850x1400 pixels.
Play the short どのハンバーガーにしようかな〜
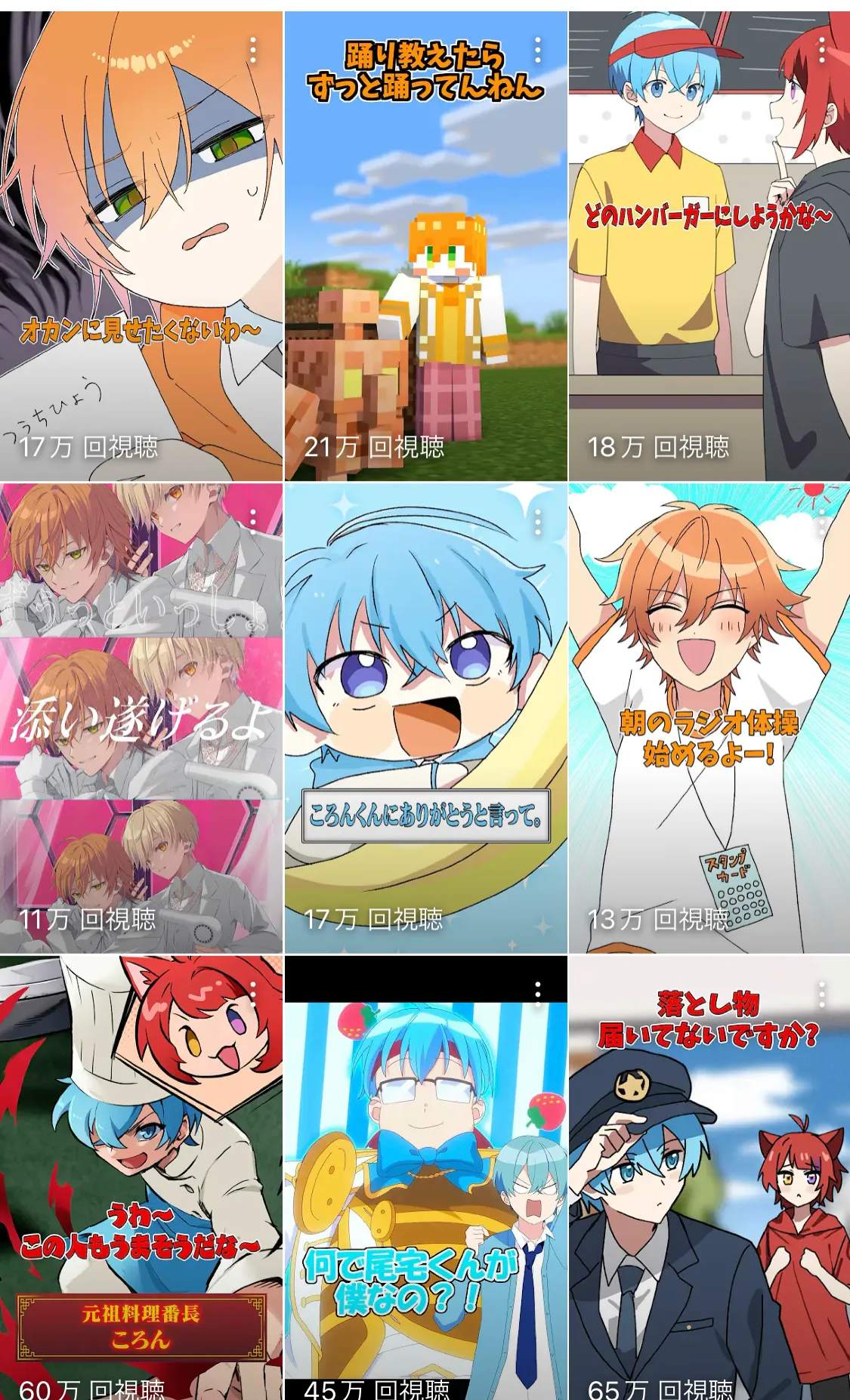coord(709,246)
